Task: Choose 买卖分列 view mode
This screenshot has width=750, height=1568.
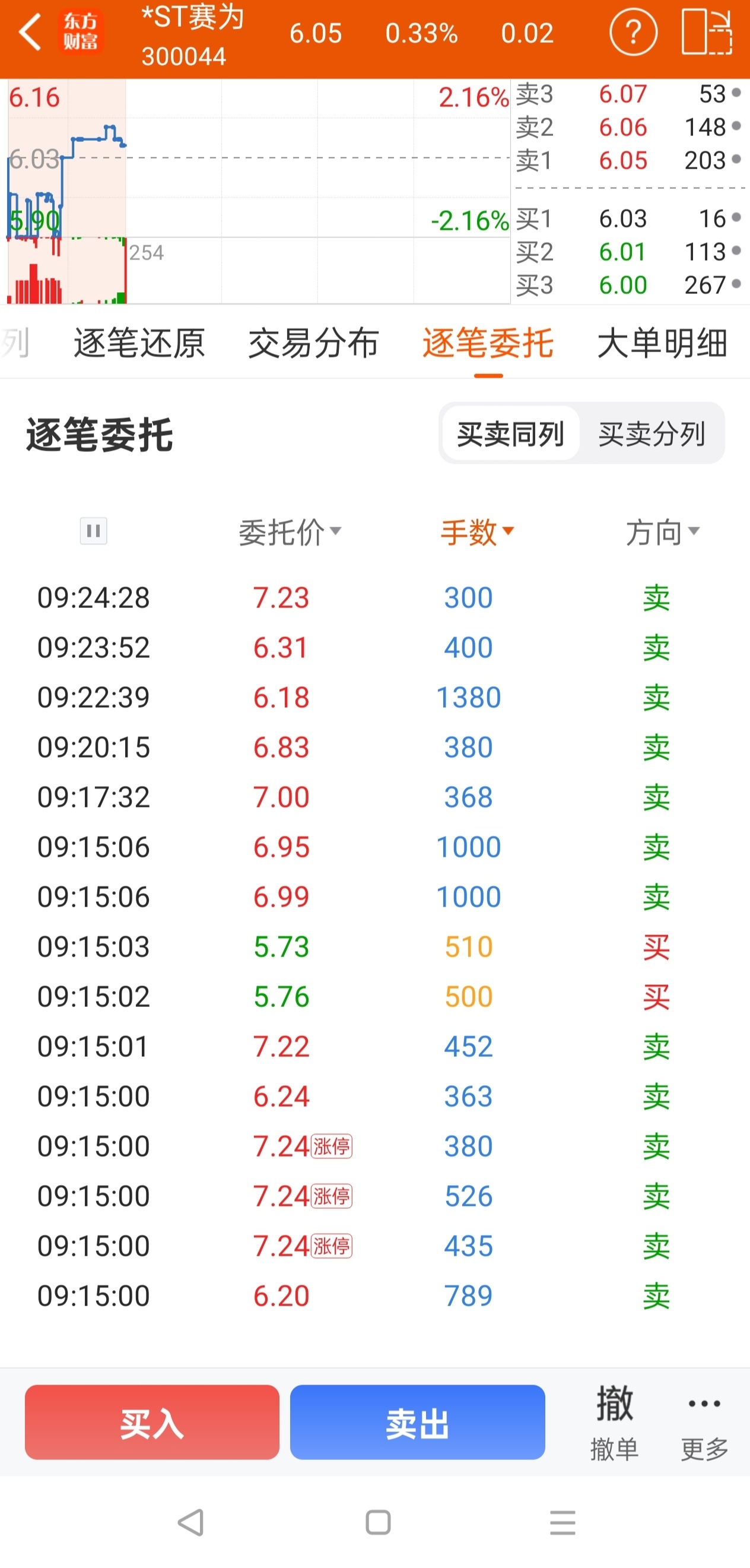Action: (x=652, y=433)
